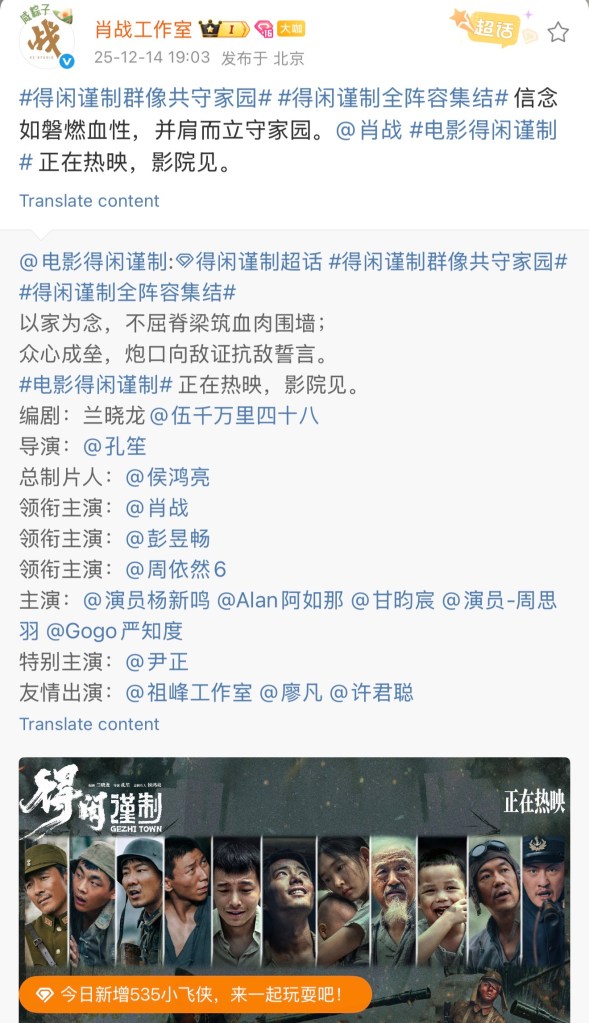Open hashtag #得闲谨制群像共守家园# in top post
589x1023 pixels.
pyautogui.click(x=145, y=99)
